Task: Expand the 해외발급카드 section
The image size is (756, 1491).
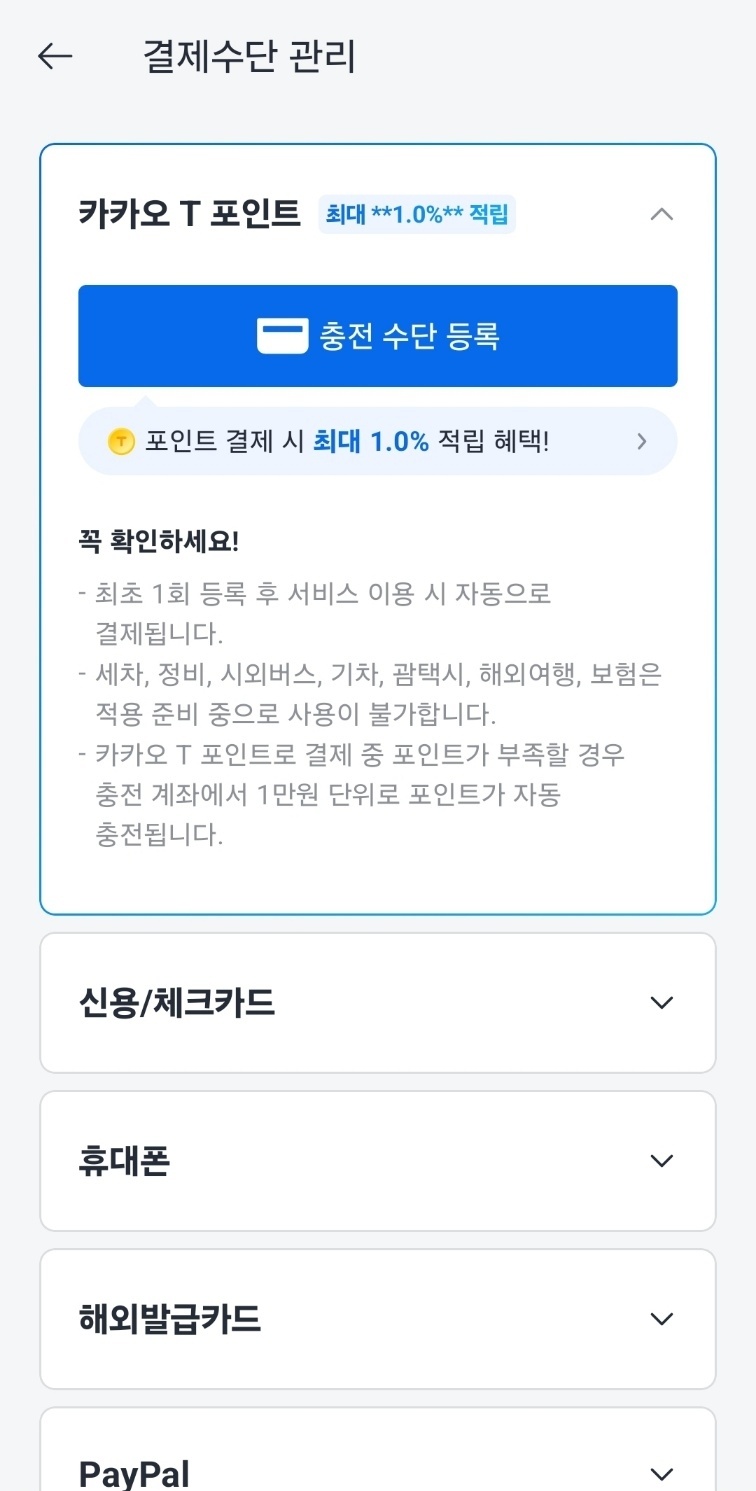Action: 661,1319
